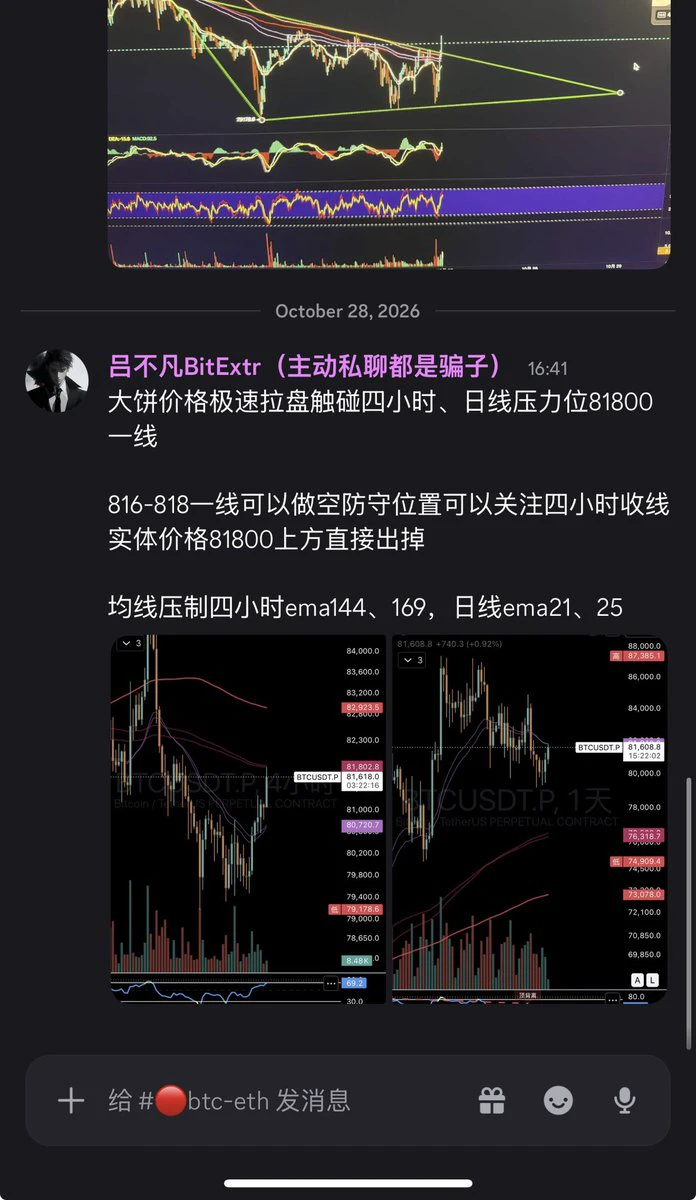This screenshot has height=1200, width=696.
Task: Start a voice message with the microphone
Action: pyautogui.click(x=625, y=1101)
